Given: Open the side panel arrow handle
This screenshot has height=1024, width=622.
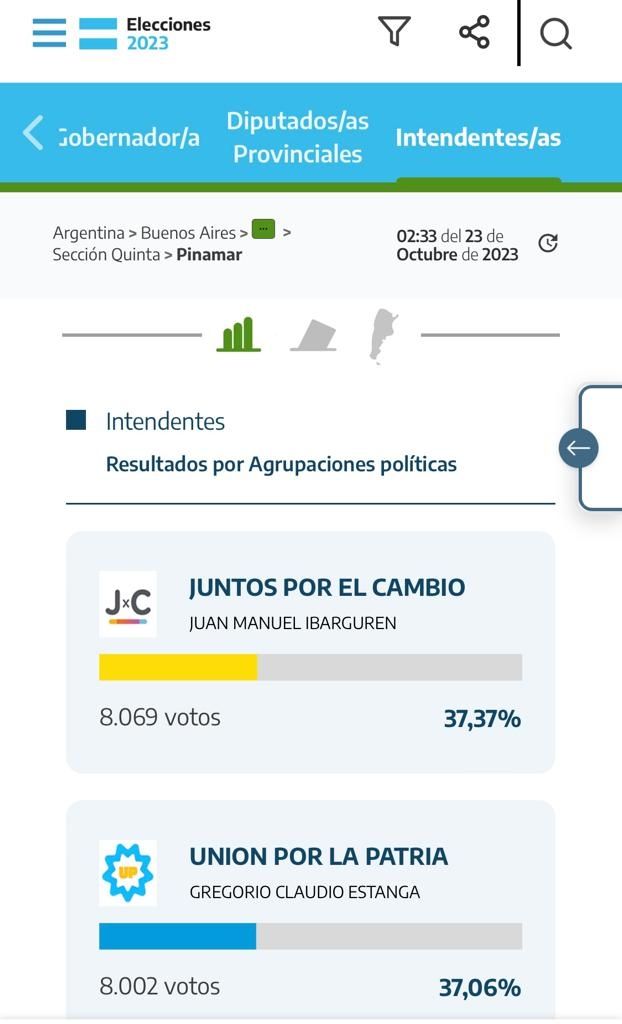Looking at the screenshot, I should (578, 448).
